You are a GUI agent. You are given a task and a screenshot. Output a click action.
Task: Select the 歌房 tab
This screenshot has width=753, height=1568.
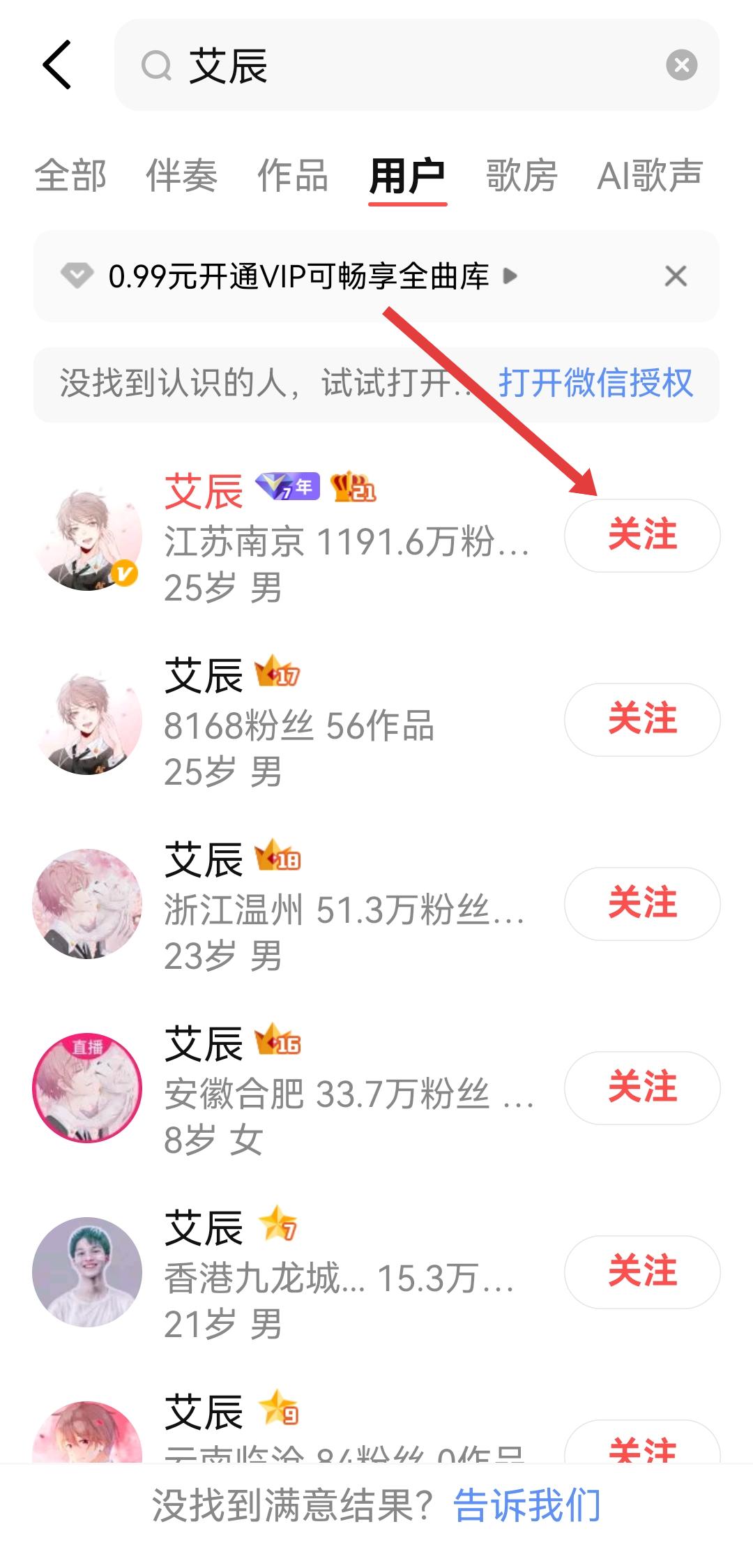click(521, 175)
